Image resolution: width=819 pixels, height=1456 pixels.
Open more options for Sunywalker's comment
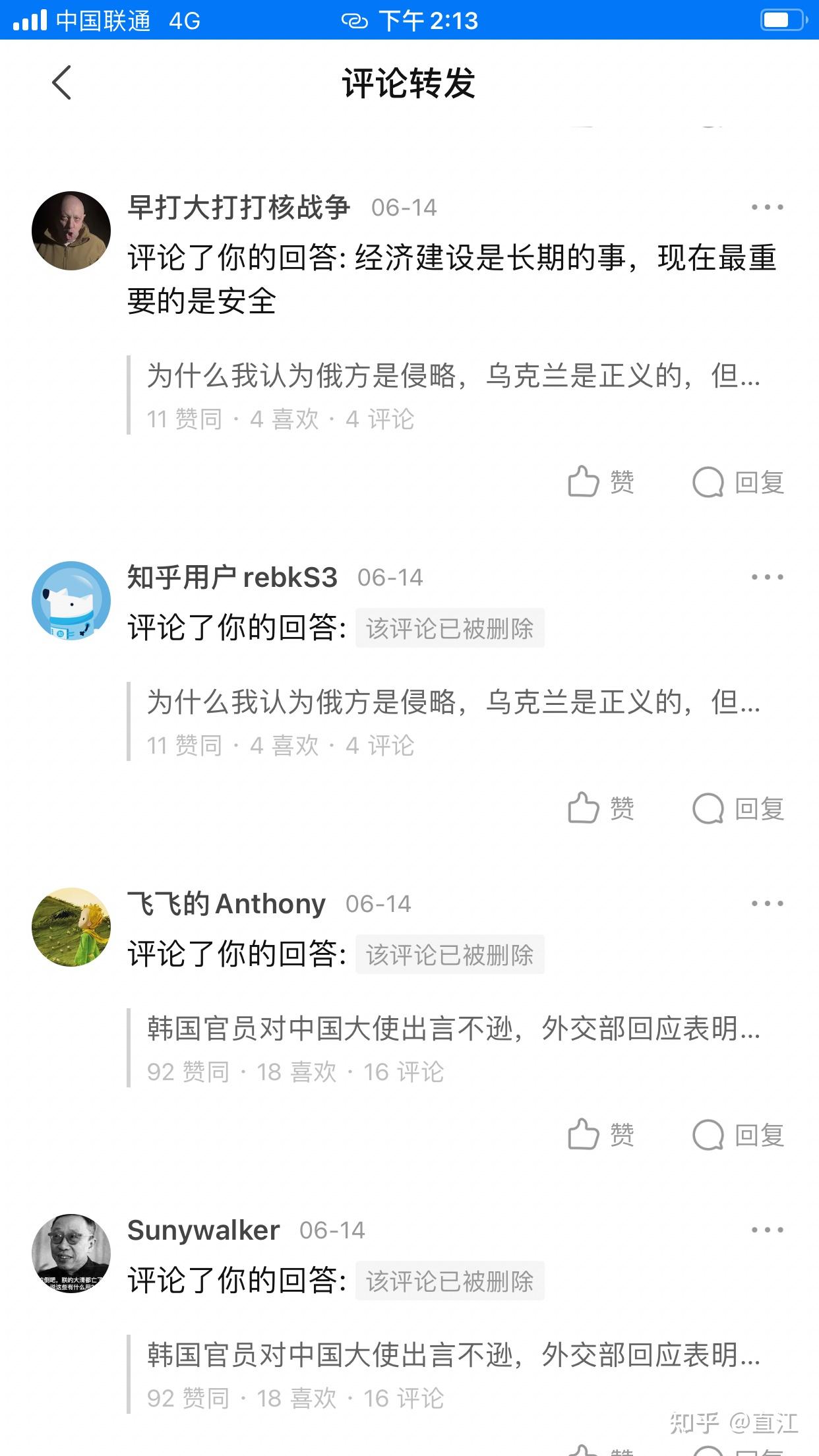(x=767, y=1230)
